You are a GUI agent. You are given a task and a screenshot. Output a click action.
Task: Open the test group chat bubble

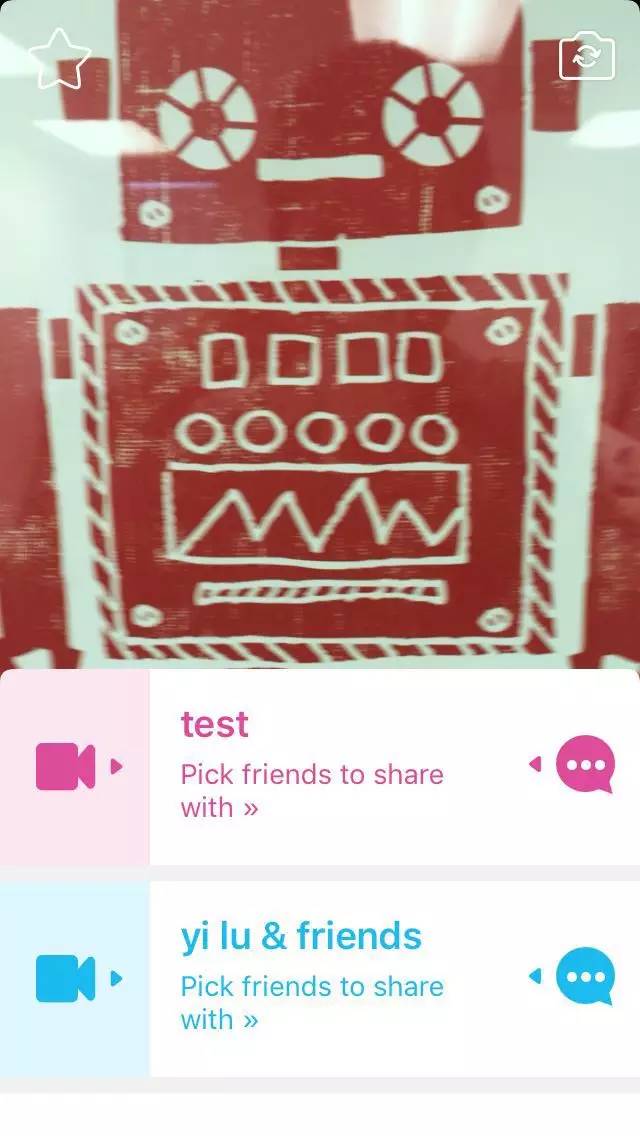coord(585,764)
